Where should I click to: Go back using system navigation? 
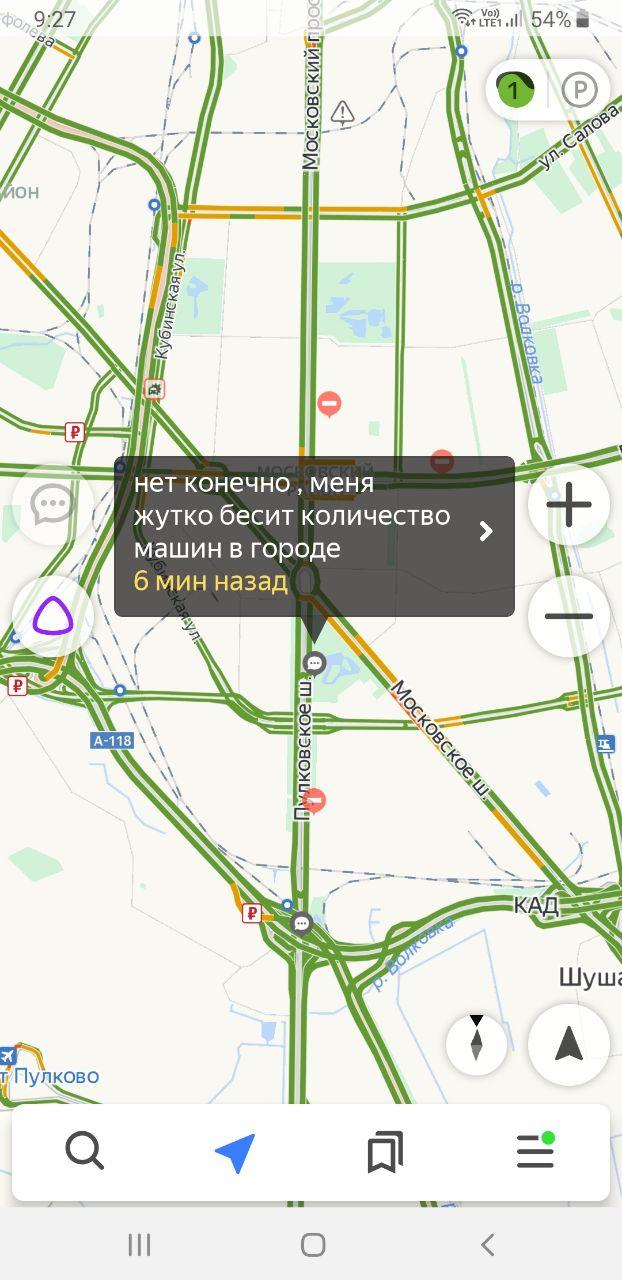(487, 1244)
